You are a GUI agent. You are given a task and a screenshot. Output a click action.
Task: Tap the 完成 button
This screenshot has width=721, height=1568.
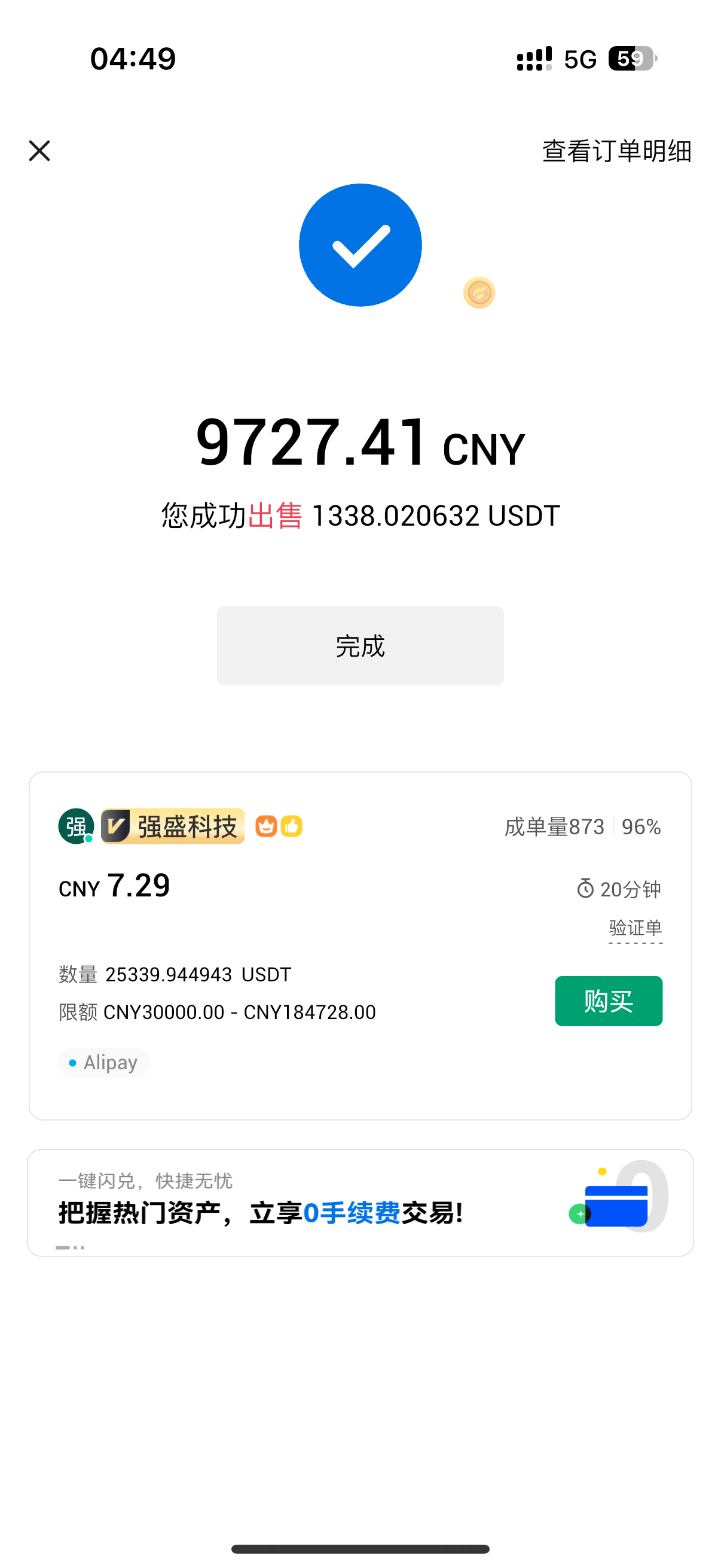click(360, 646)
